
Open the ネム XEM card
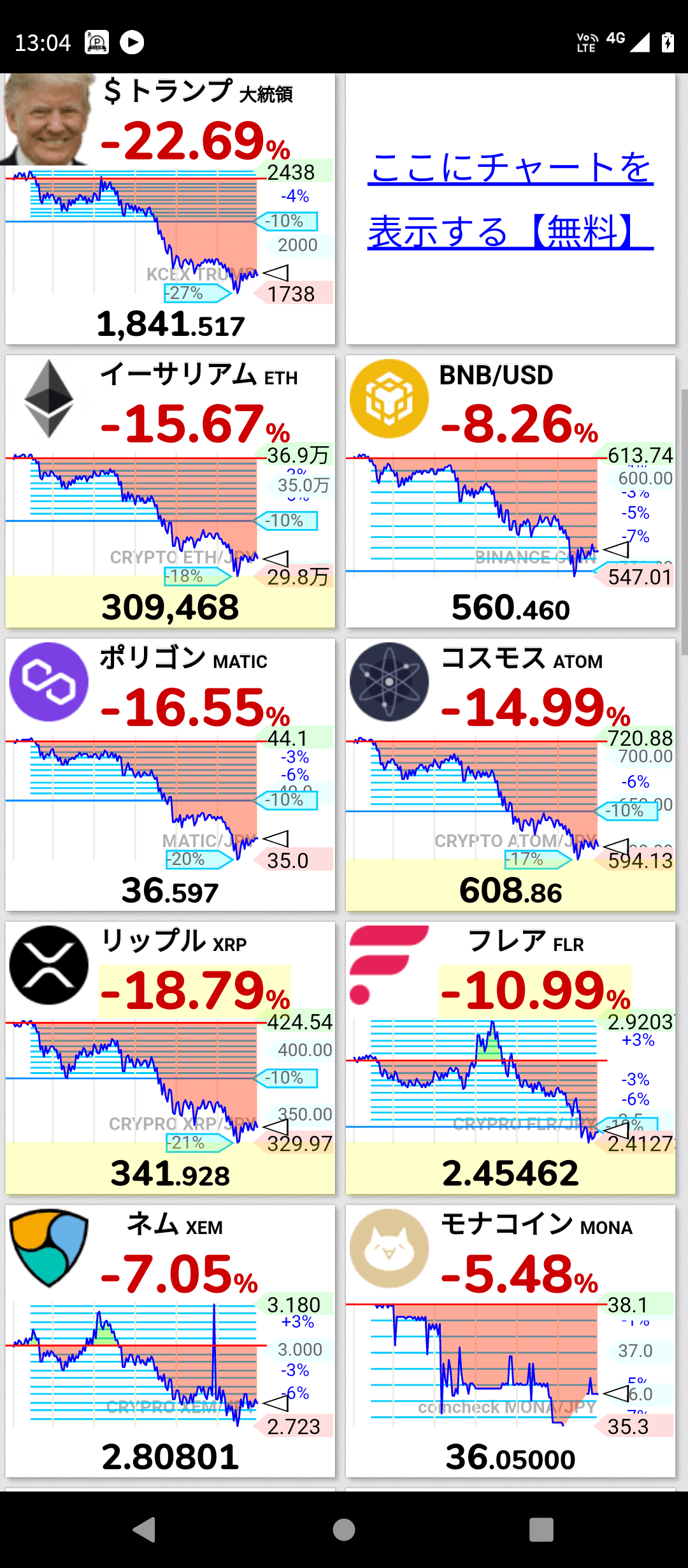[170, 1340]
